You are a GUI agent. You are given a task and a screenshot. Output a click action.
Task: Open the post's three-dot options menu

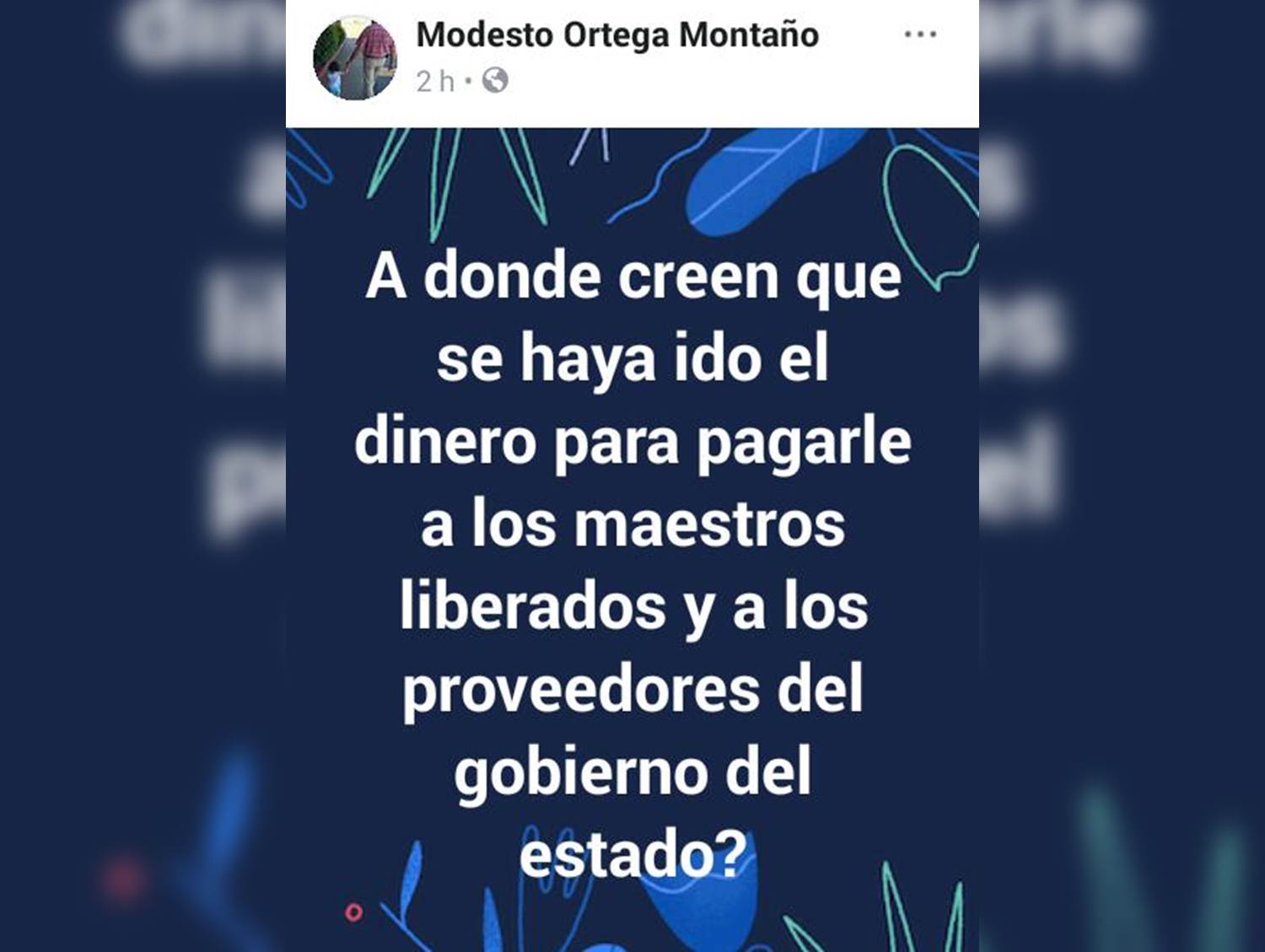point(919,35)
